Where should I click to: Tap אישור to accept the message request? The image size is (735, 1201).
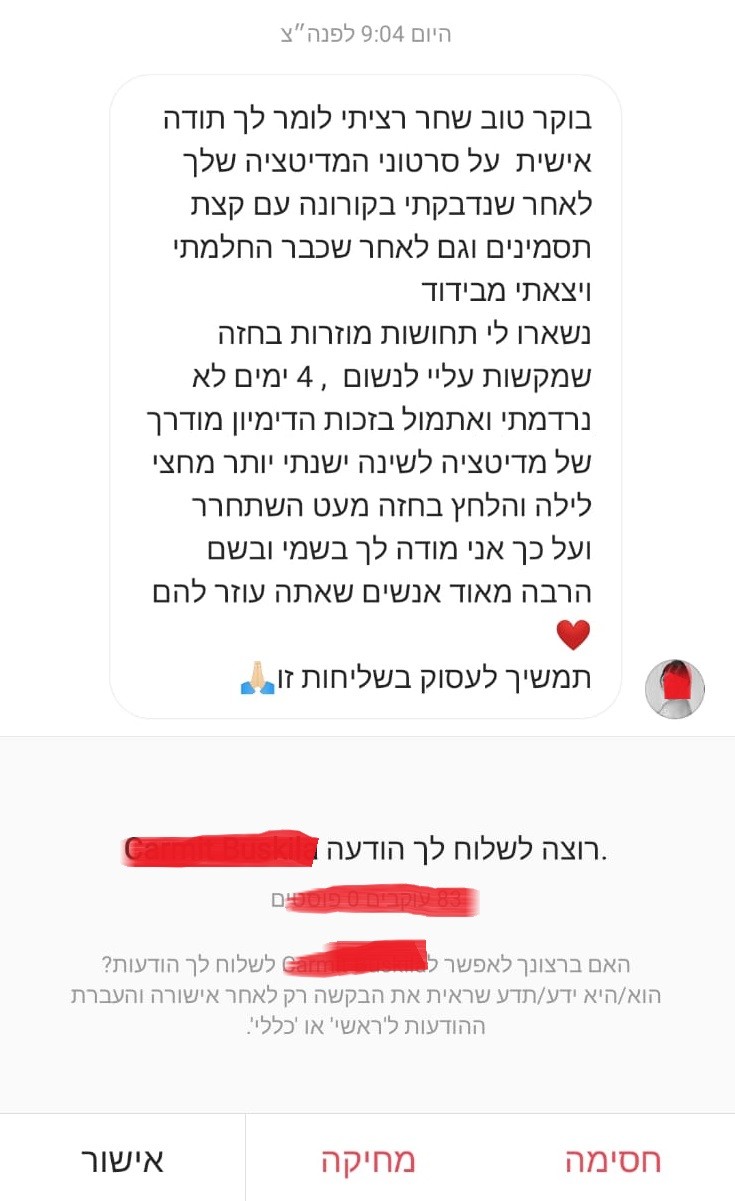point(122,1160)
